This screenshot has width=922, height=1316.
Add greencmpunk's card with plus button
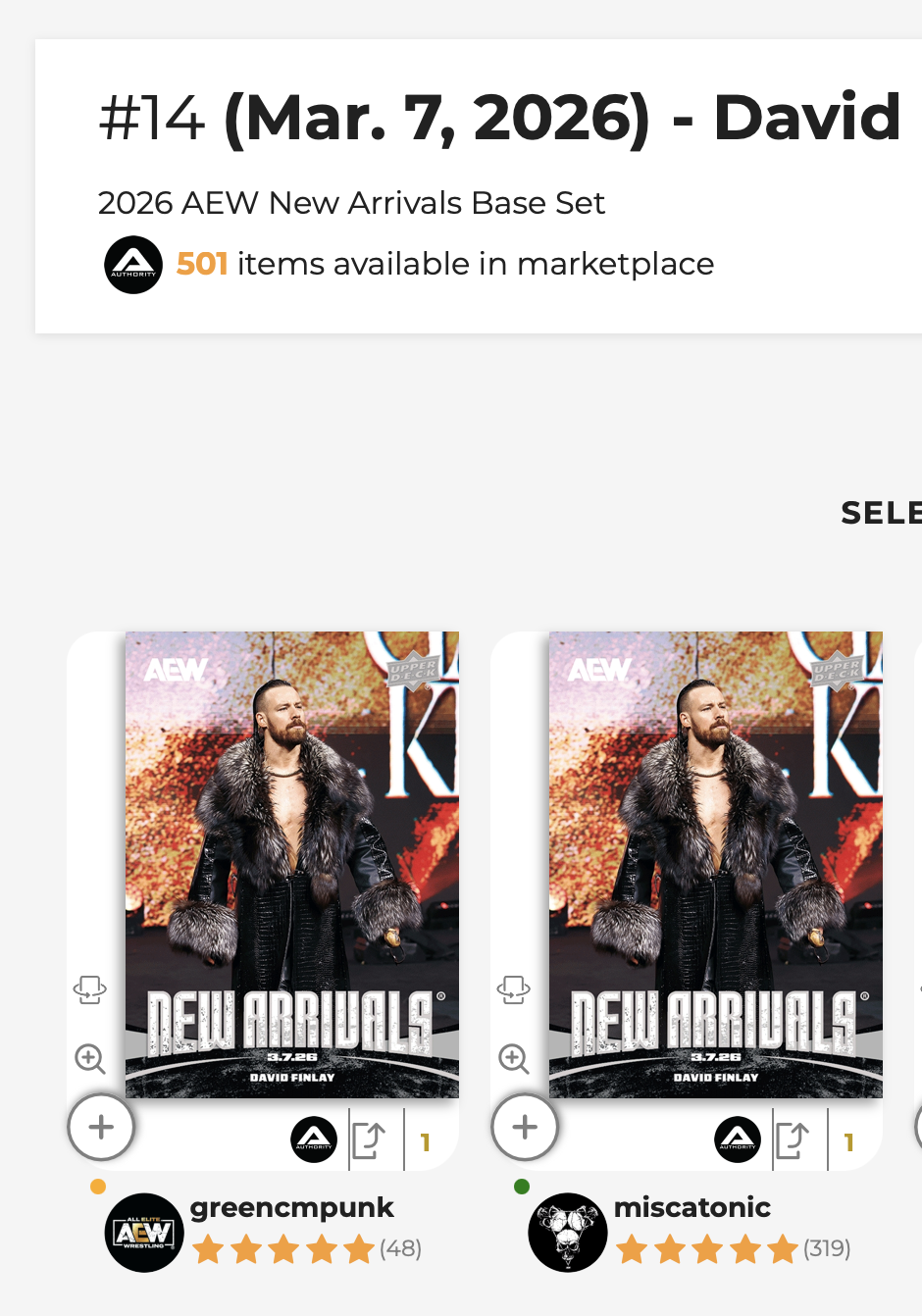click(x=101, y=1128)
